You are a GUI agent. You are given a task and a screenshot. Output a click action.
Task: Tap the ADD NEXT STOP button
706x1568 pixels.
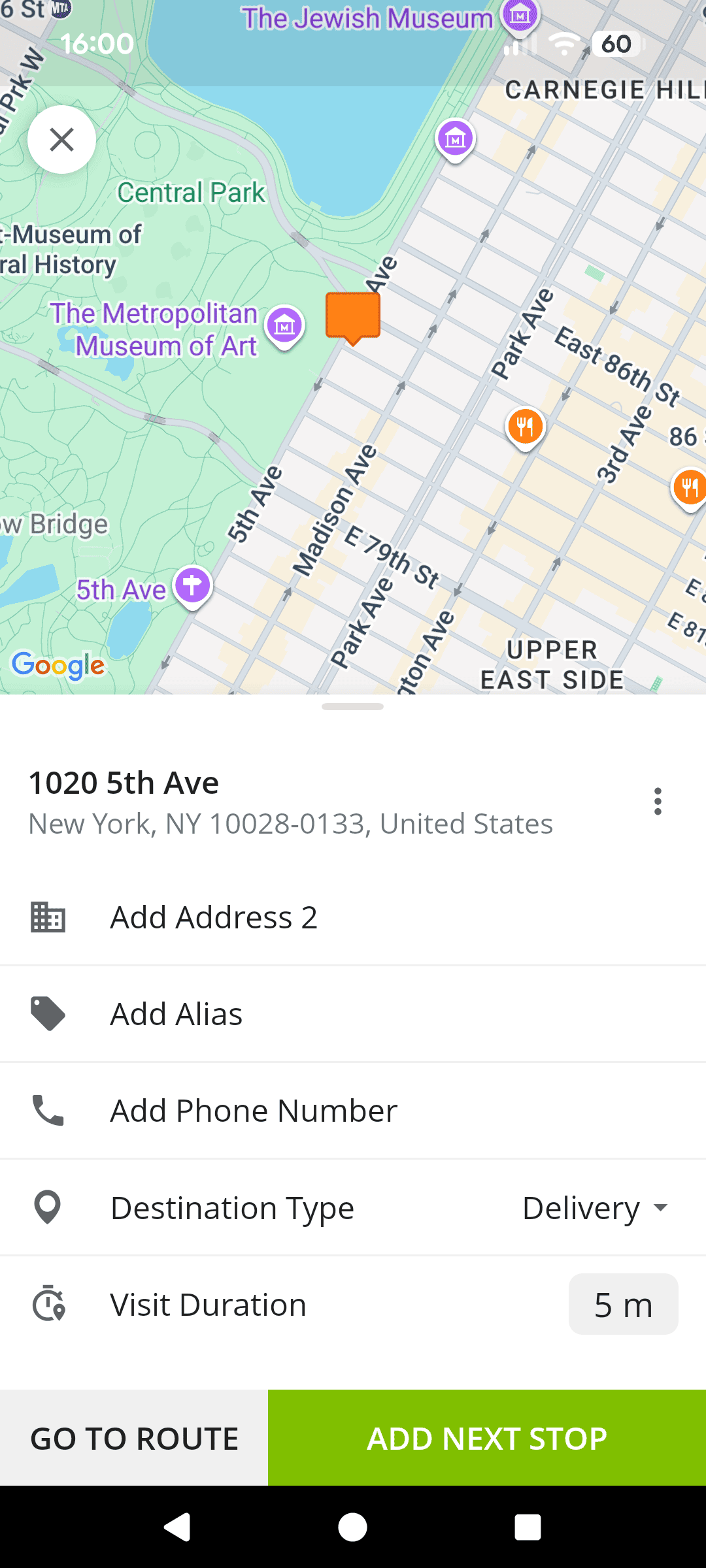(x=486, y=1437)
